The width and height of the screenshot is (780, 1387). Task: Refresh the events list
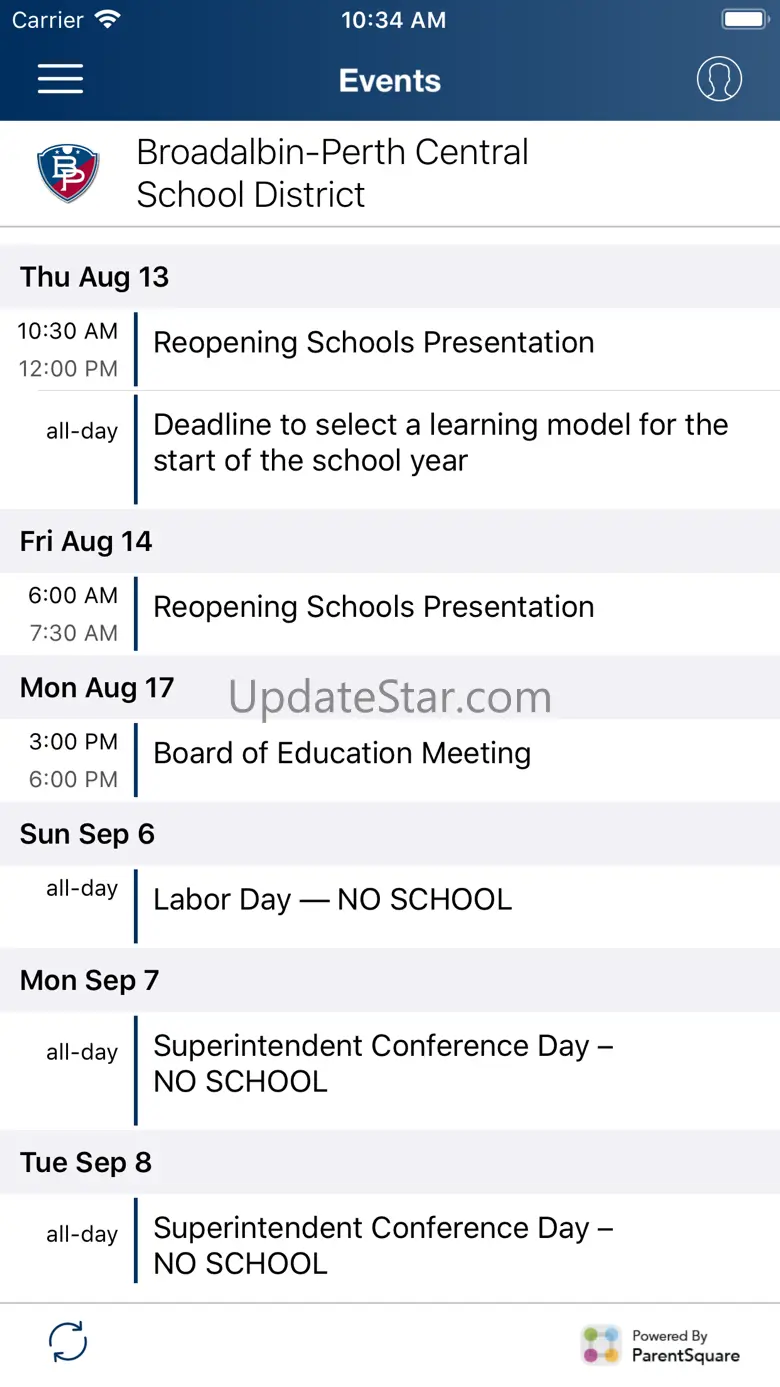68,1341
